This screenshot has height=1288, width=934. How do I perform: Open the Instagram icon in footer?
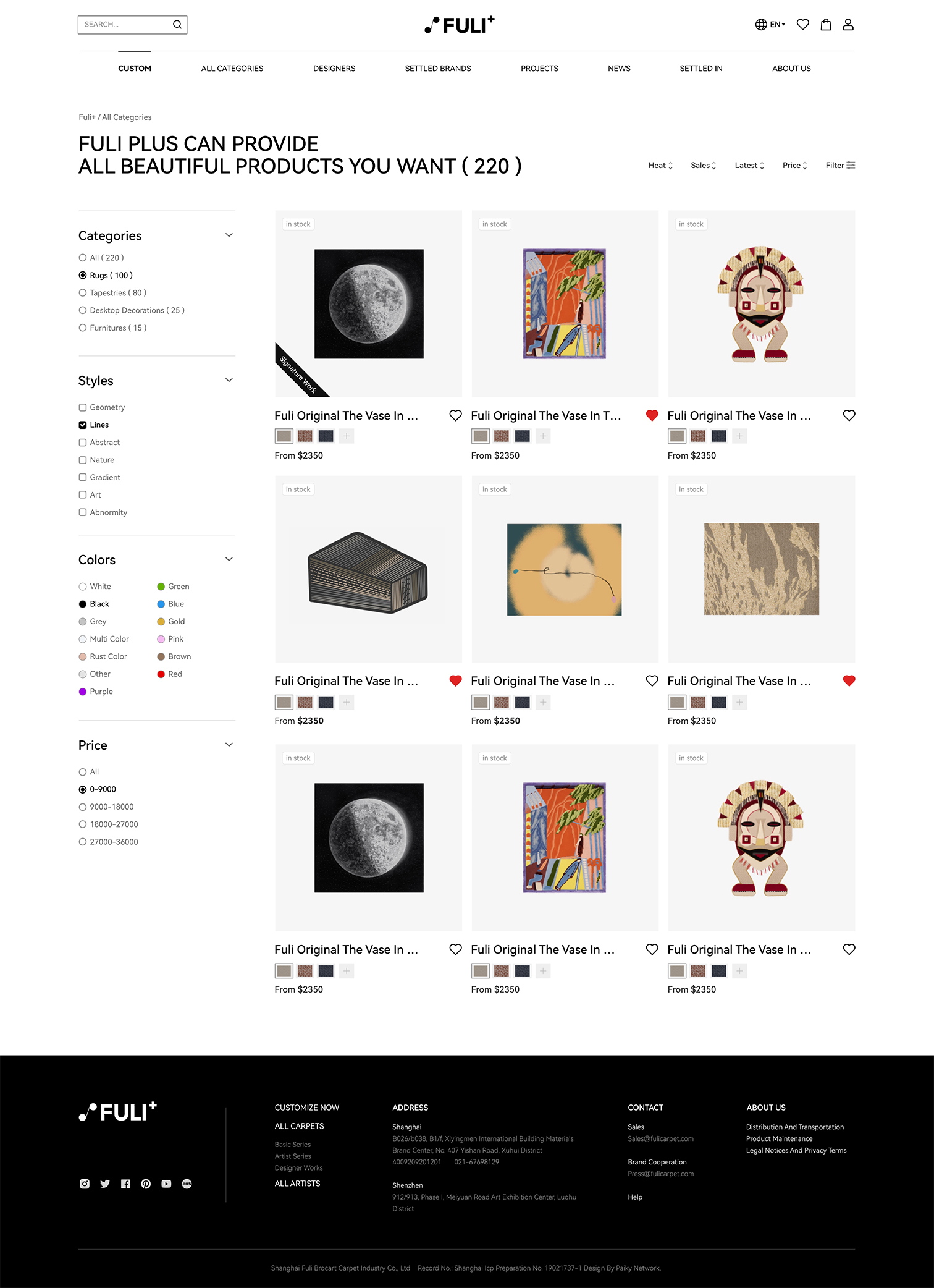[85, 1184]
